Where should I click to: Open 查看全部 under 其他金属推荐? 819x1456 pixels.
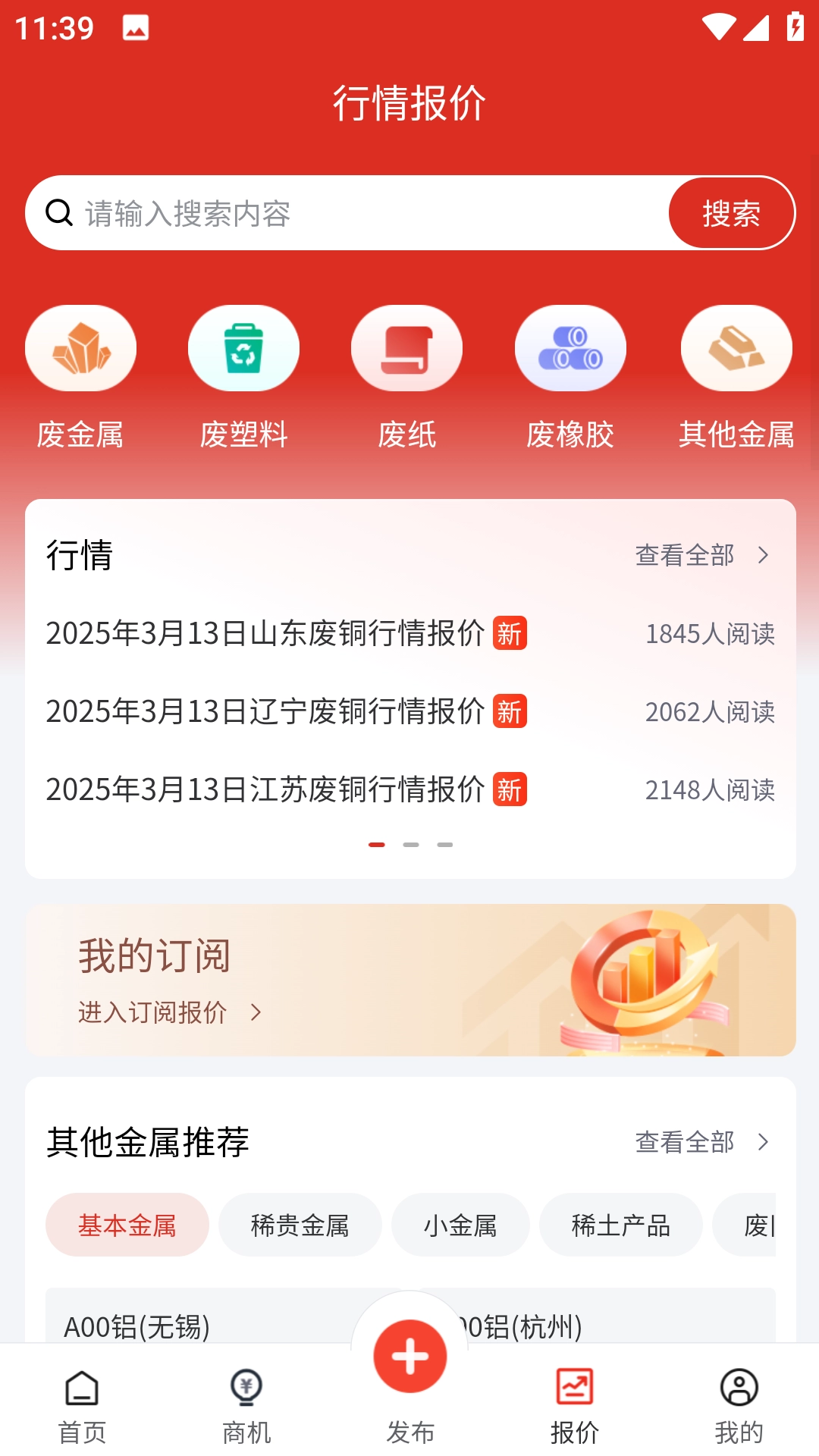click(685, 1143)
